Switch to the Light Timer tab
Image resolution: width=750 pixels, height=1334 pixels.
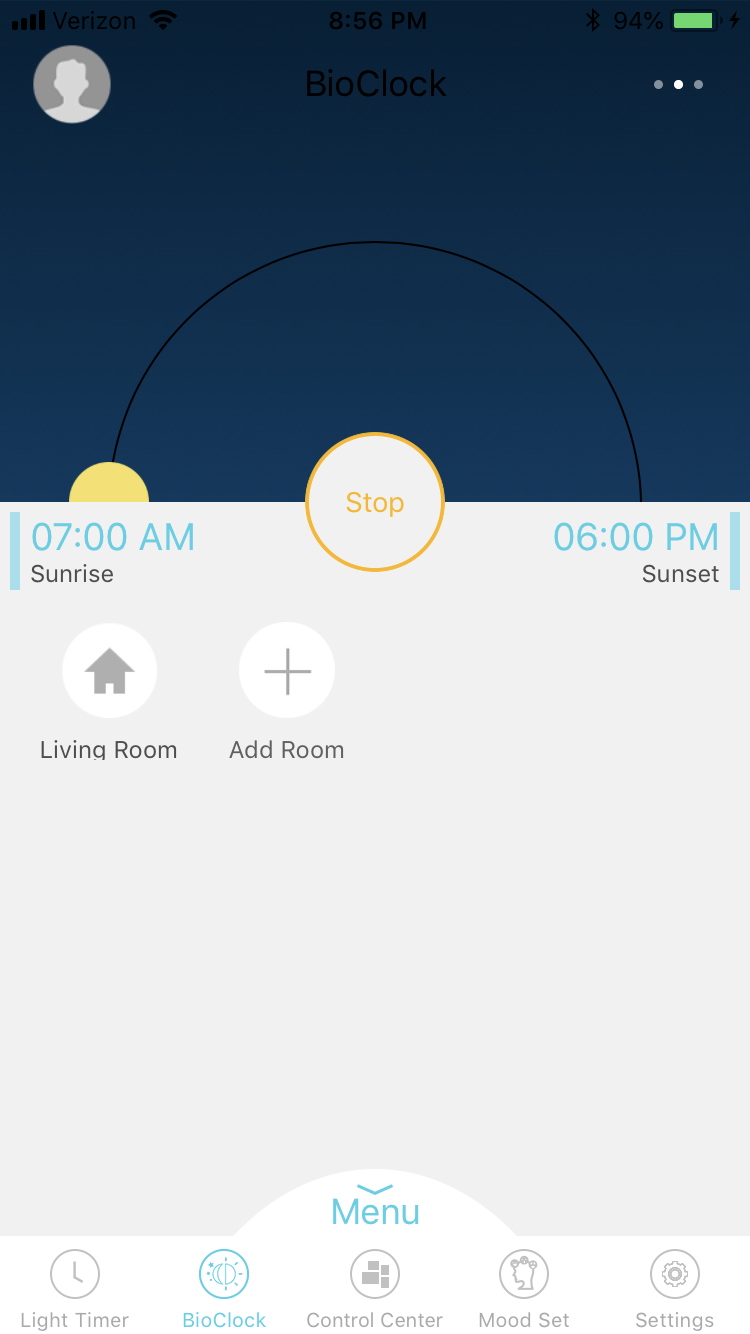tap(75, 1290)
